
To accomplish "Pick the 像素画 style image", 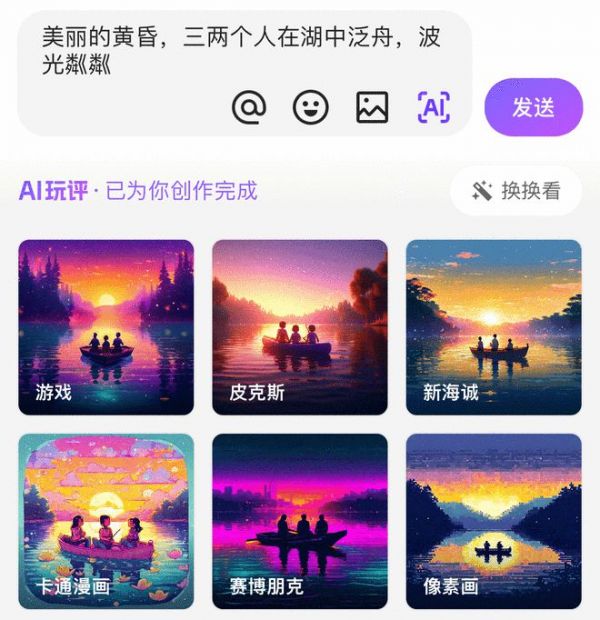I will point(493,521).
